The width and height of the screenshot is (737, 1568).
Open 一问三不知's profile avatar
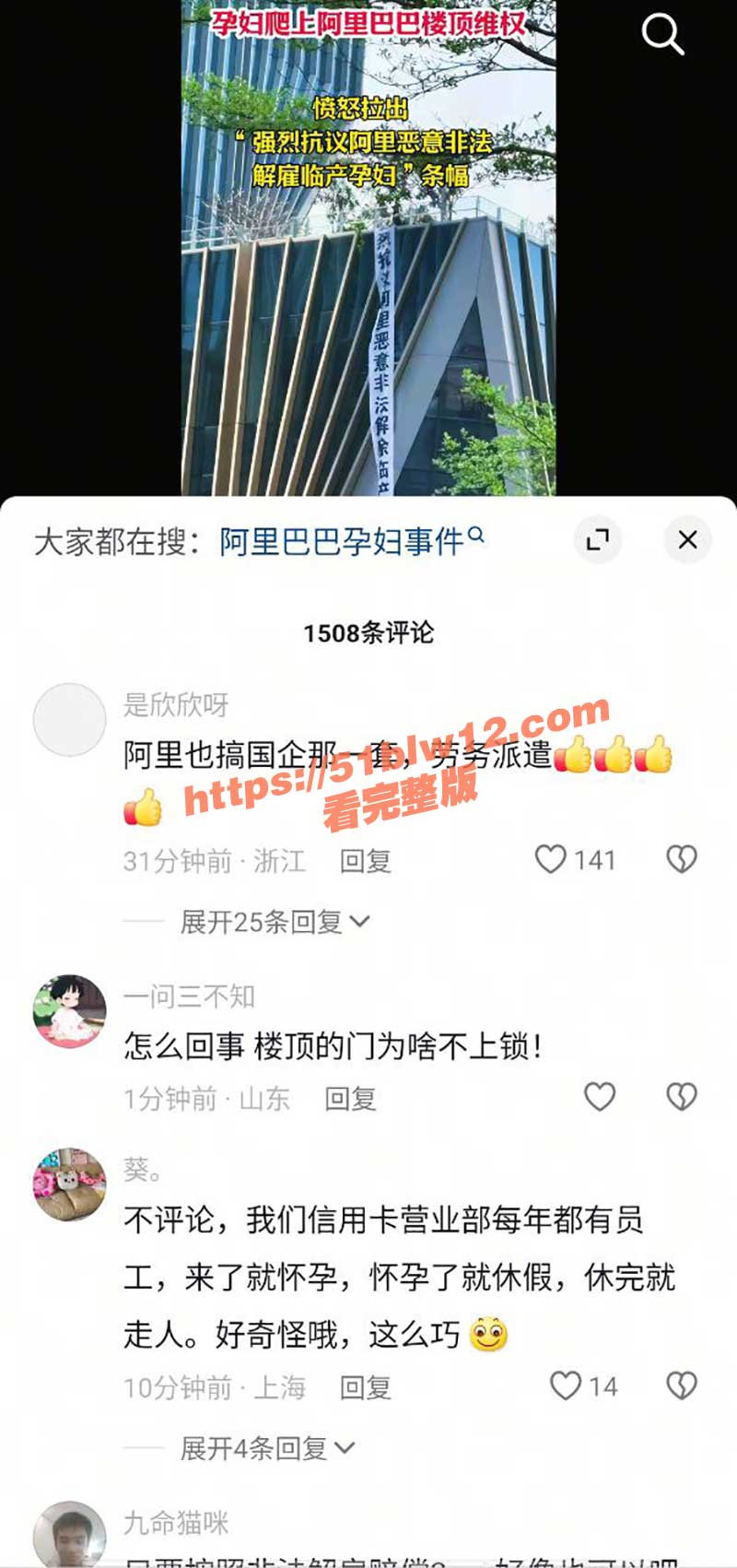click(70, 1011)
